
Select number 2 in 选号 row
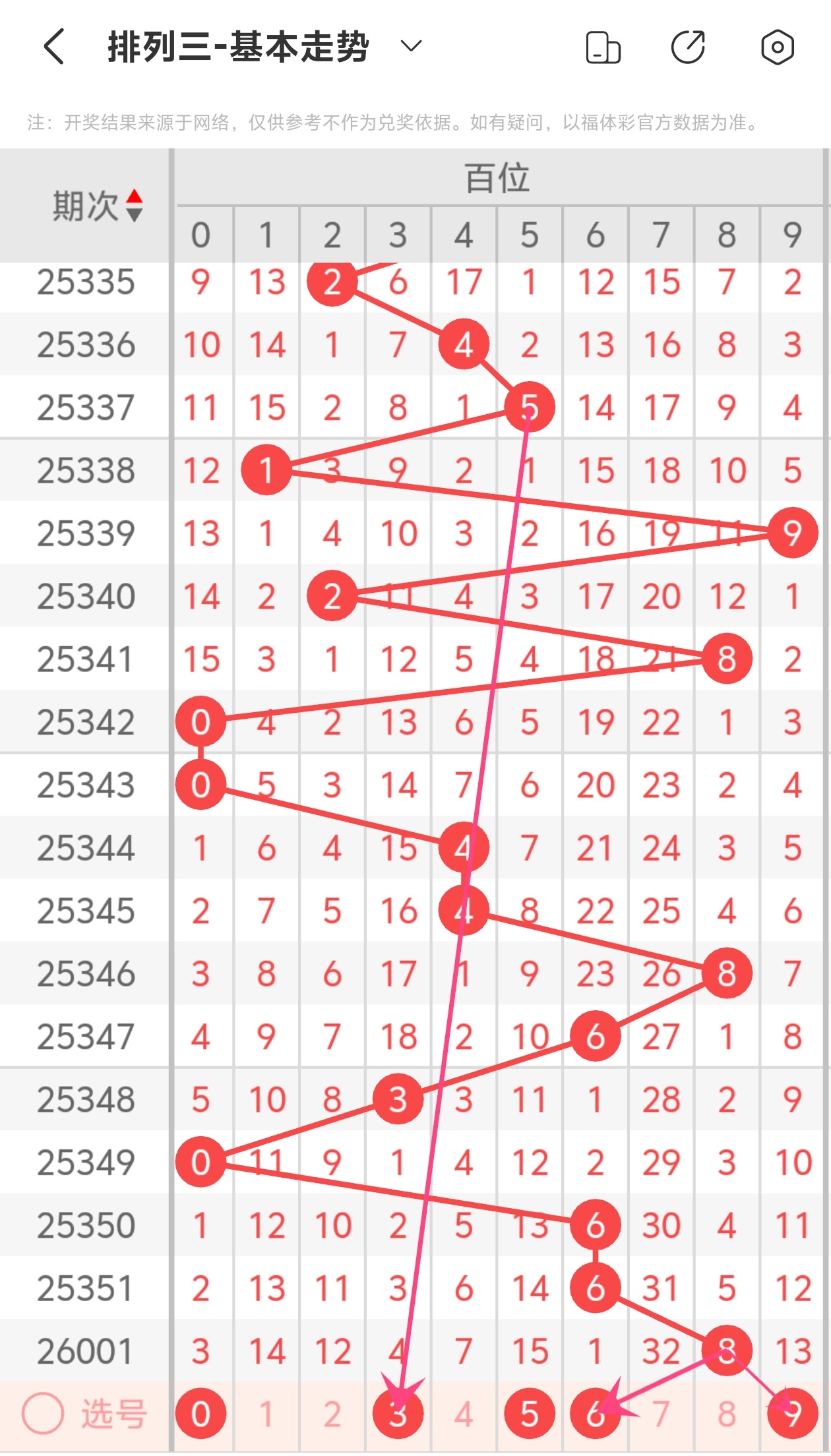[x=332, y=1414]
